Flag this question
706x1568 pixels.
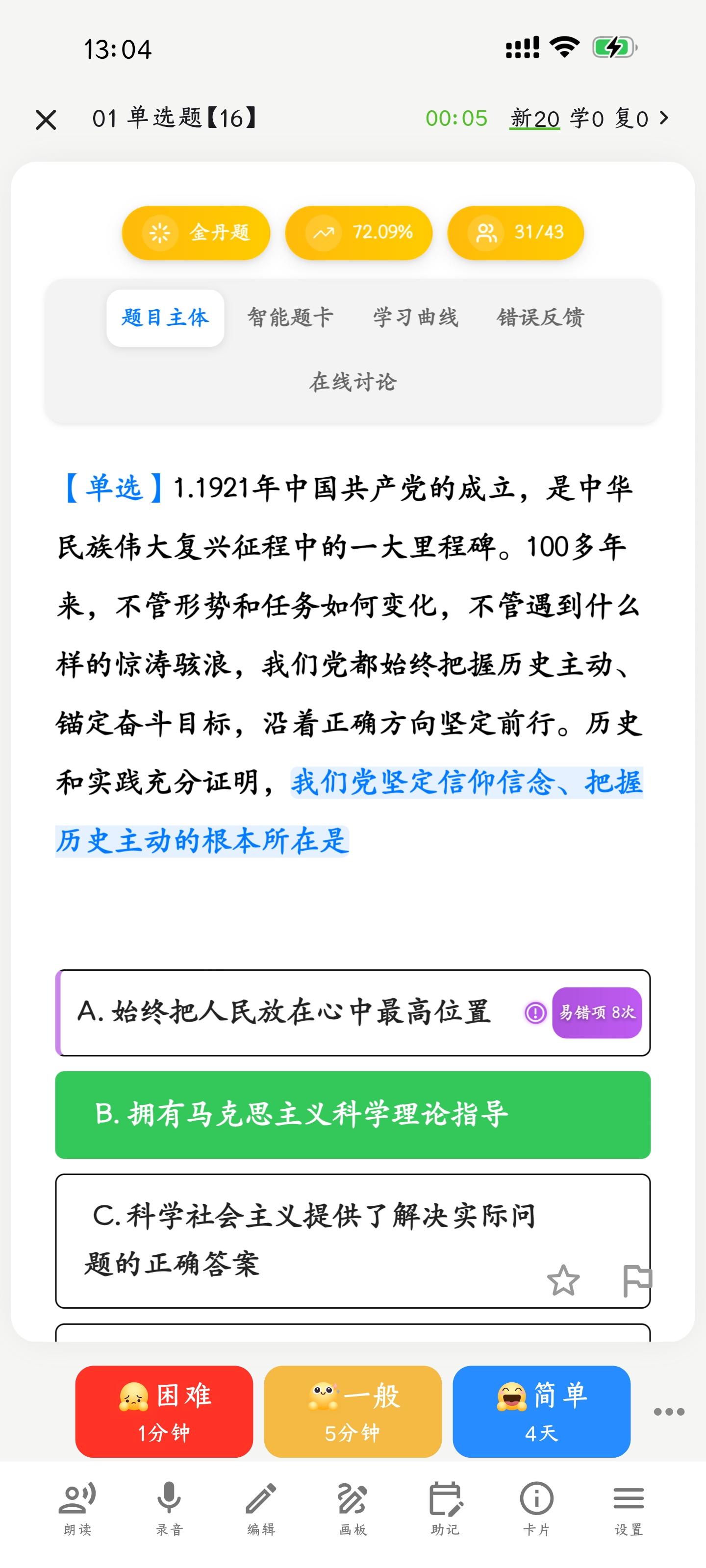636,1281
